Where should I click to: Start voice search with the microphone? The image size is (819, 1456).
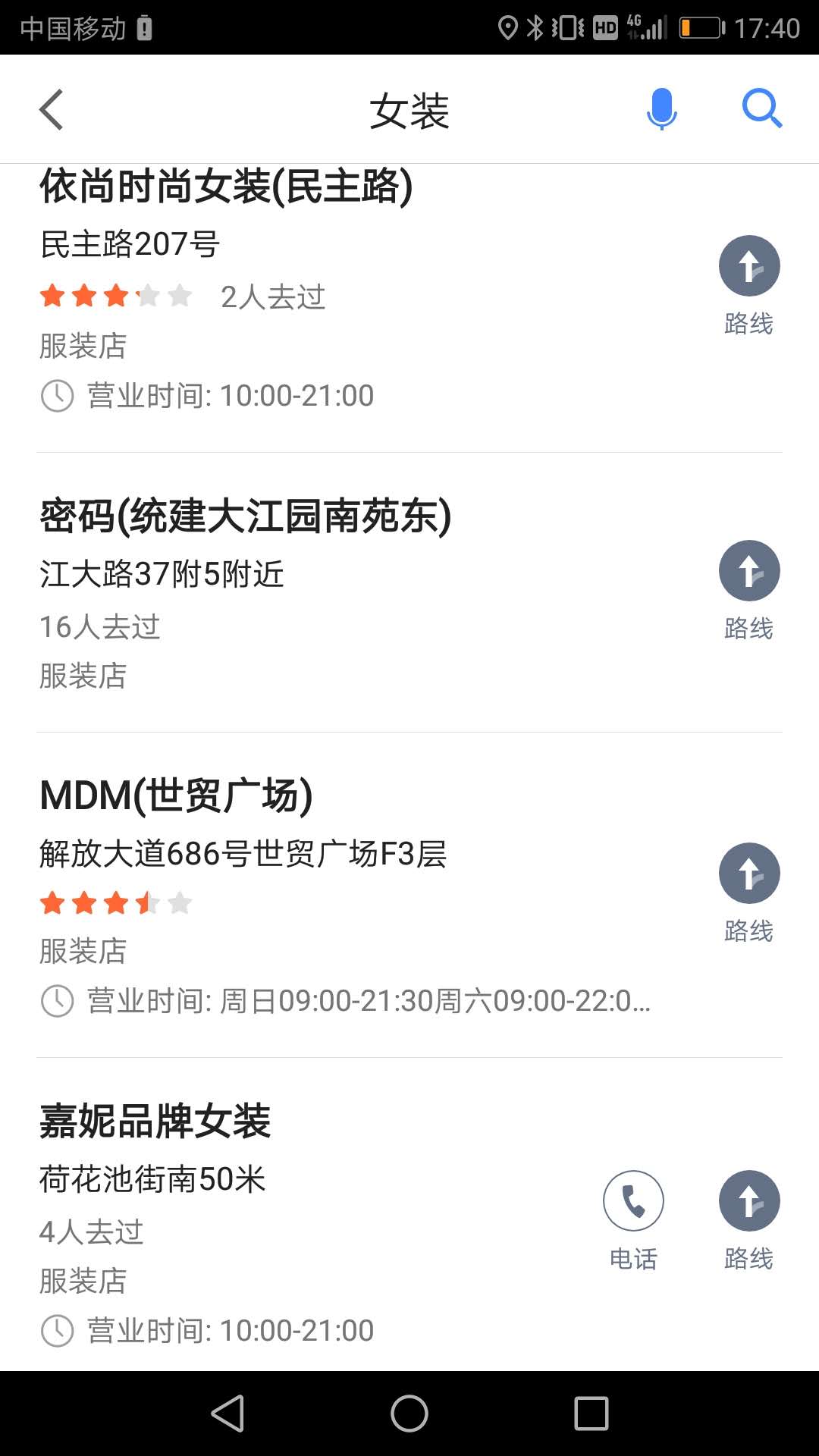pos(661,109)
